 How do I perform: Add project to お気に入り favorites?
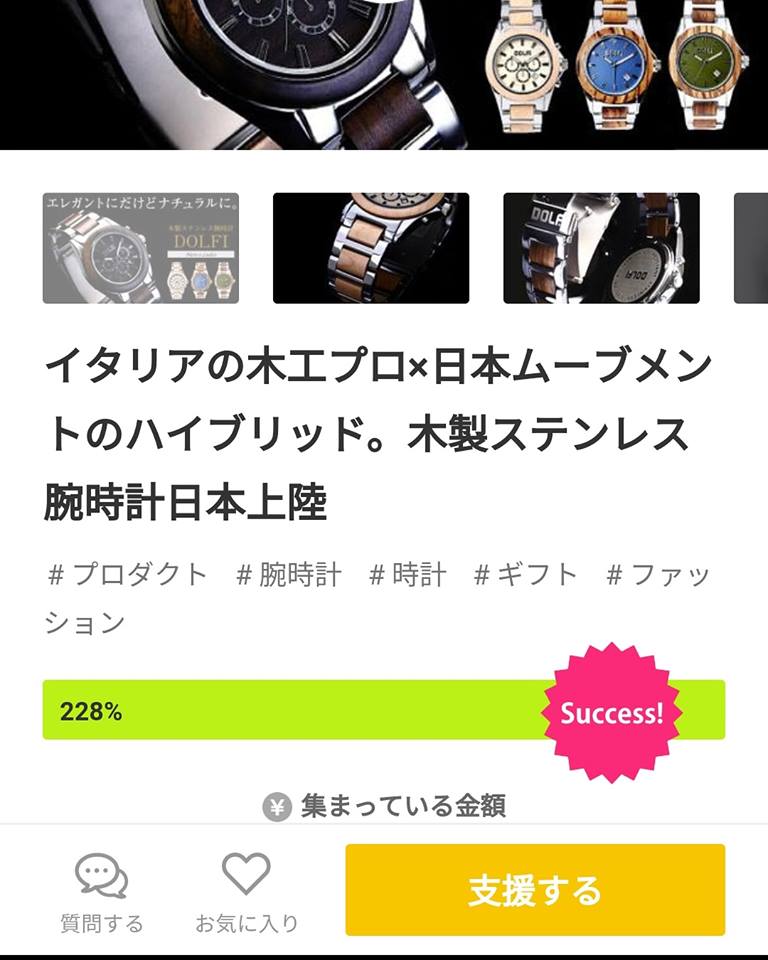tap(246, 892)
